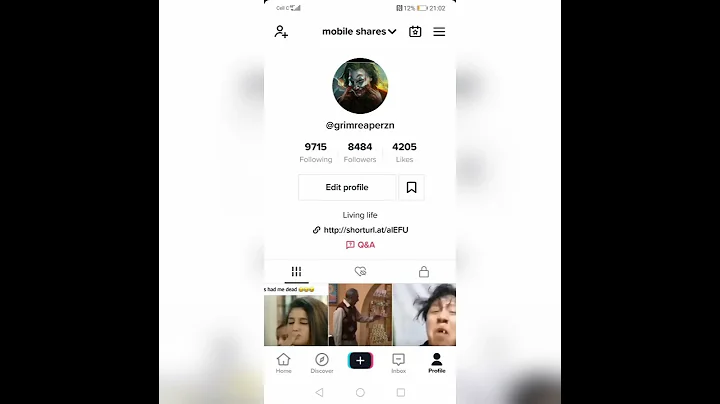Viewport: 720px width, 404px height.
Task: View the 8484 Followers list
Action: [360, 152]
